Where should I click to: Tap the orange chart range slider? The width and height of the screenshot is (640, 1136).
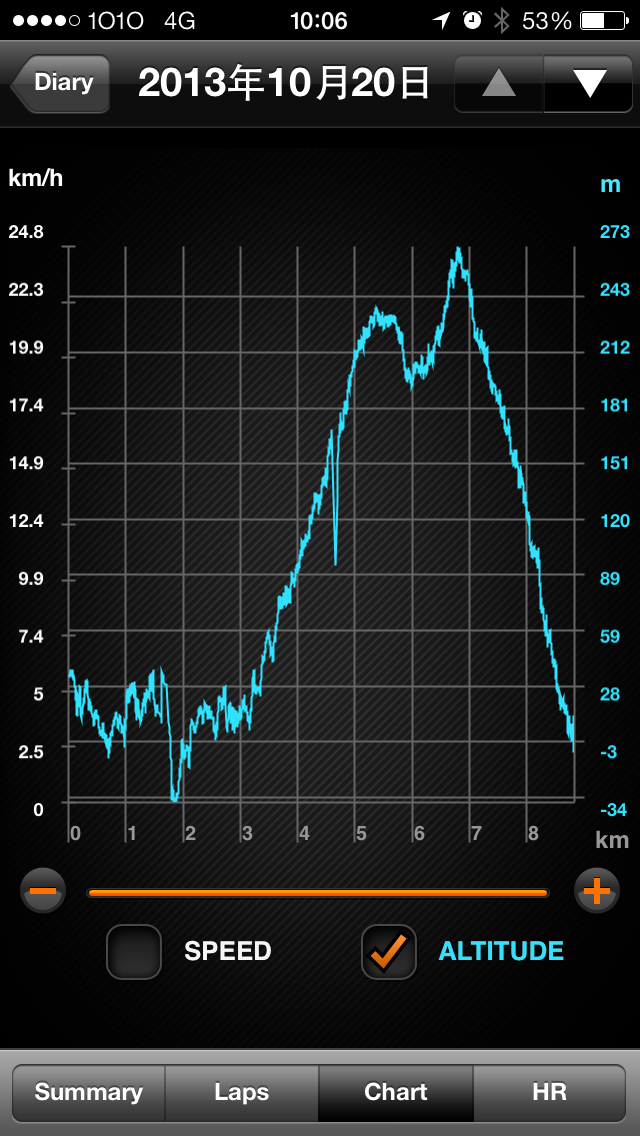317,893
